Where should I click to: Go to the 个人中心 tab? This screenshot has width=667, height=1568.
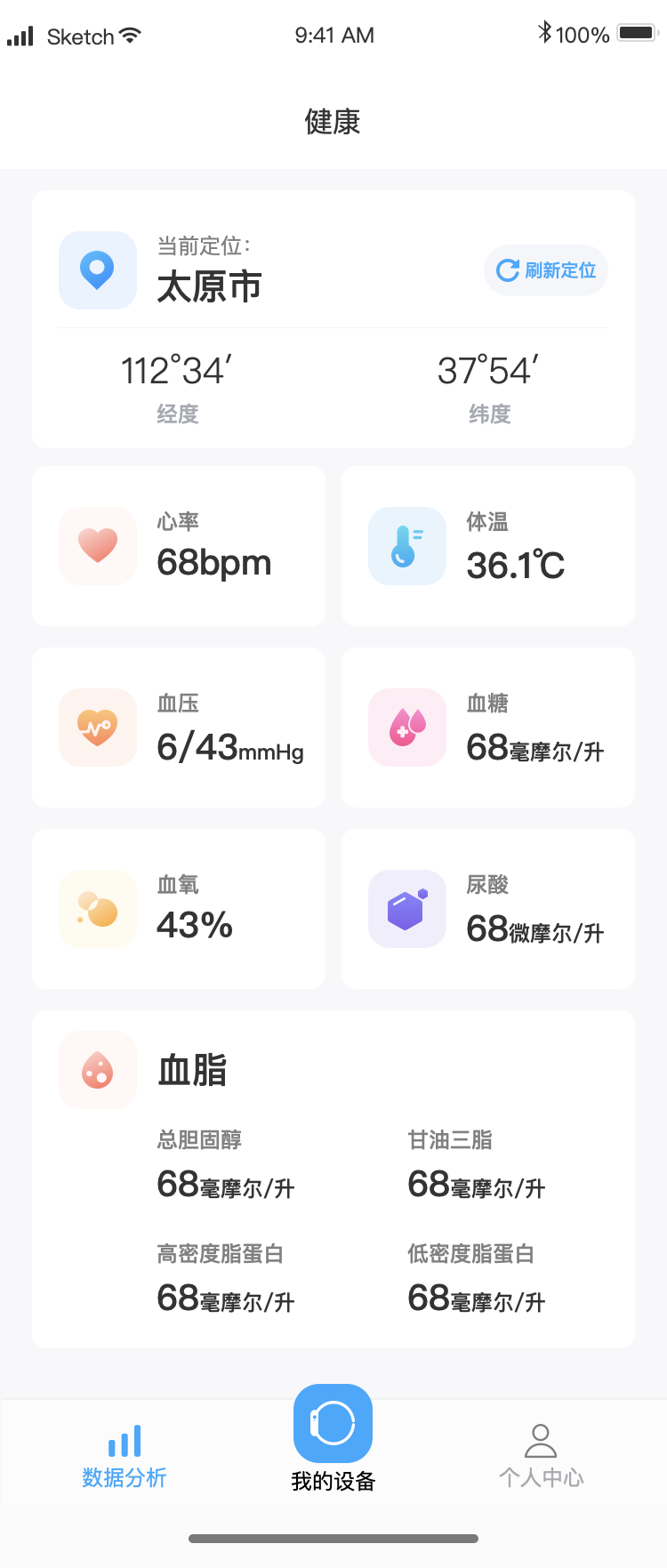coord(541,1456)
